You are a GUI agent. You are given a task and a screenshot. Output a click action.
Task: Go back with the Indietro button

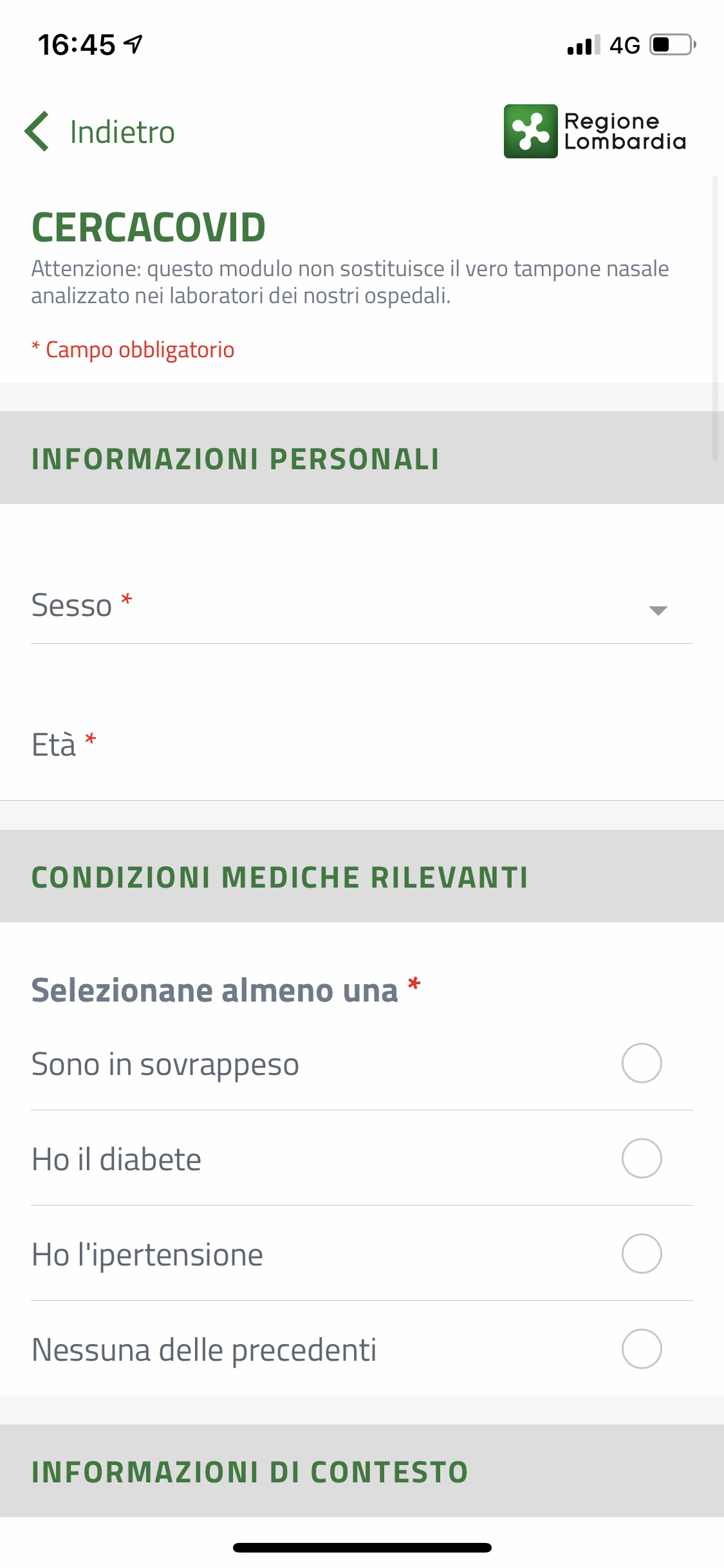(100, 132)
